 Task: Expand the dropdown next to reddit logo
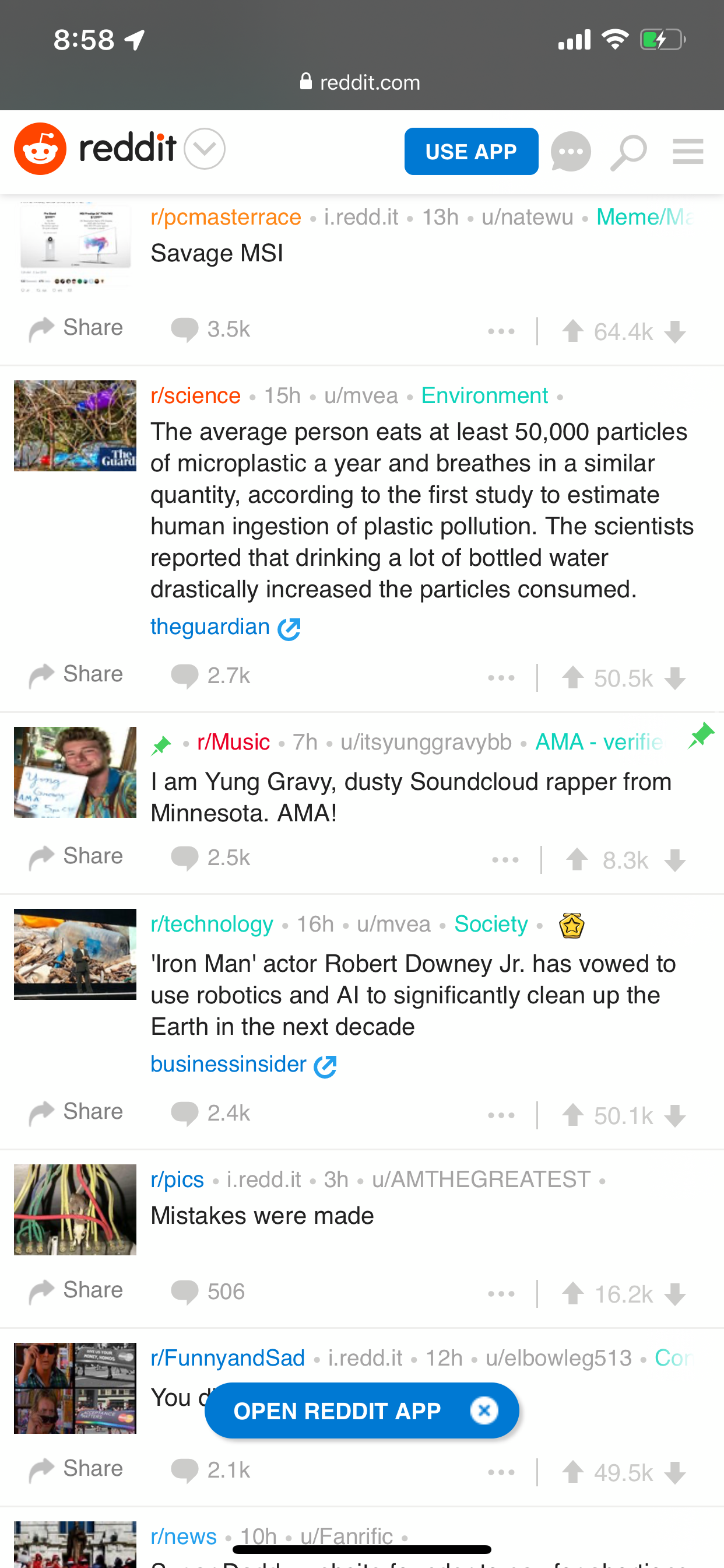pyautogui.click(x=205, y=149)
